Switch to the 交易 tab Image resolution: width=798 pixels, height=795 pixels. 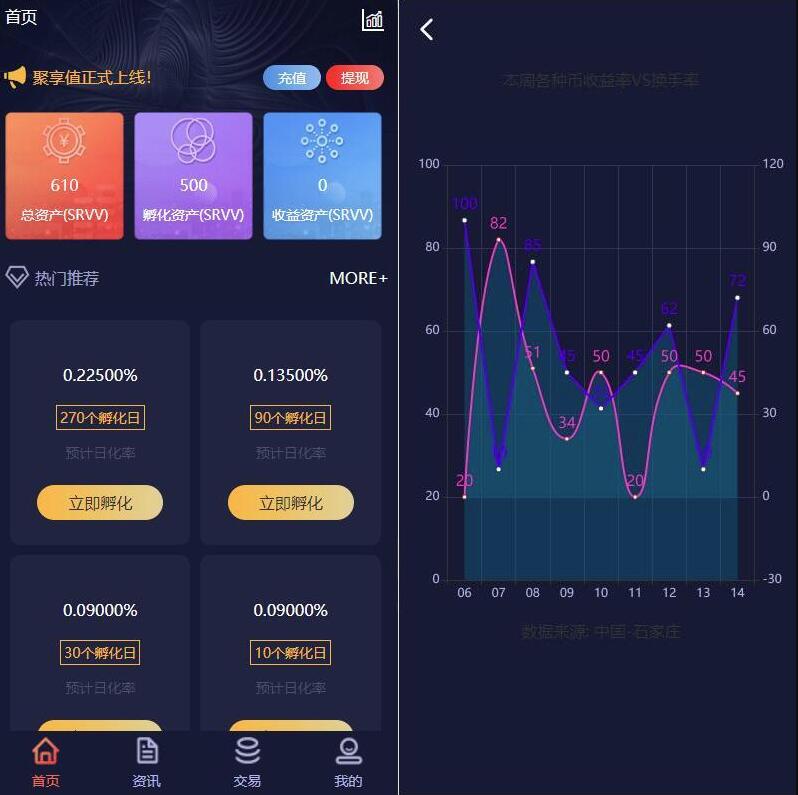pos(247,762)
